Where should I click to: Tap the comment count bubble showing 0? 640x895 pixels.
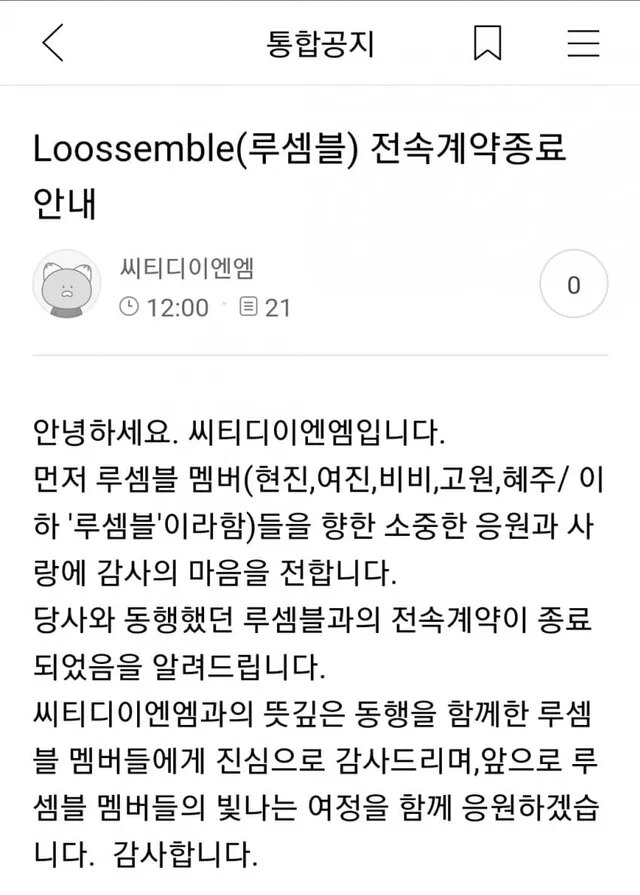pos(573,285)
